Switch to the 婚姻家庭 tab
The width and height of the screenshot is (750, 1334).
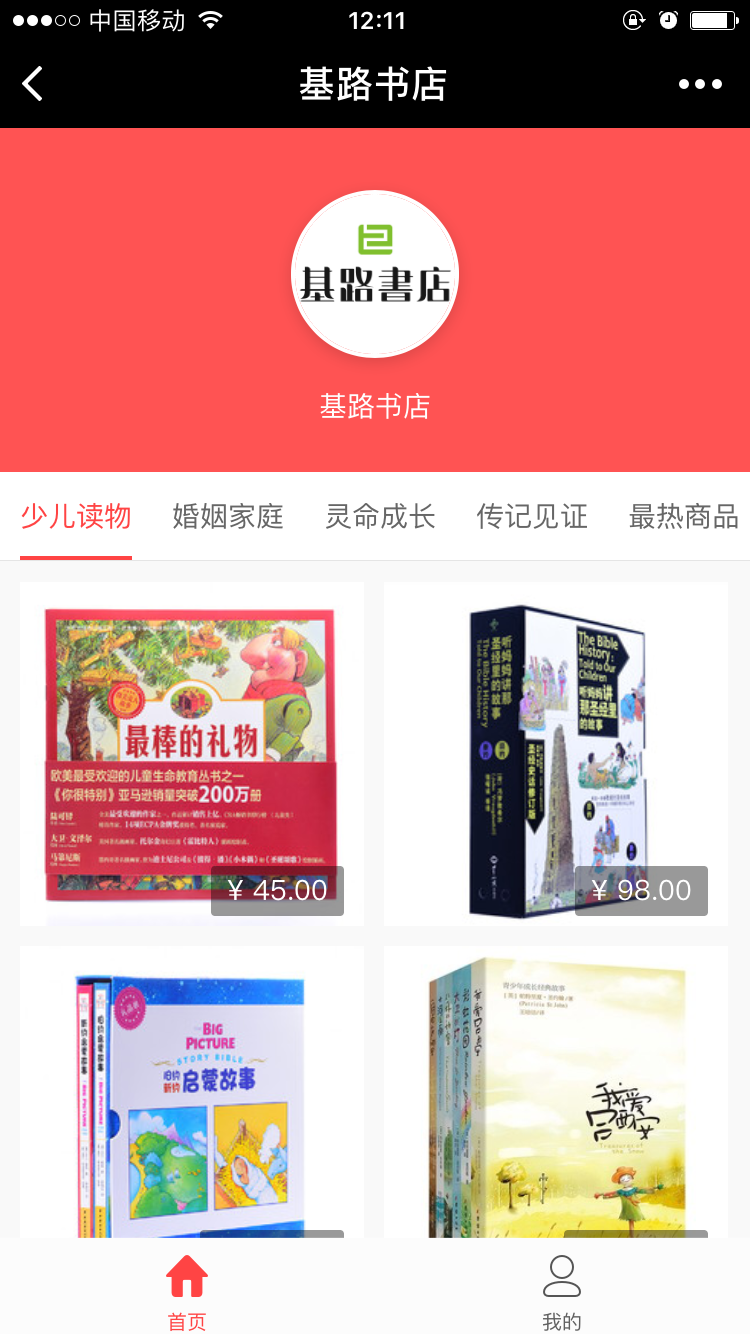(228, 516)
